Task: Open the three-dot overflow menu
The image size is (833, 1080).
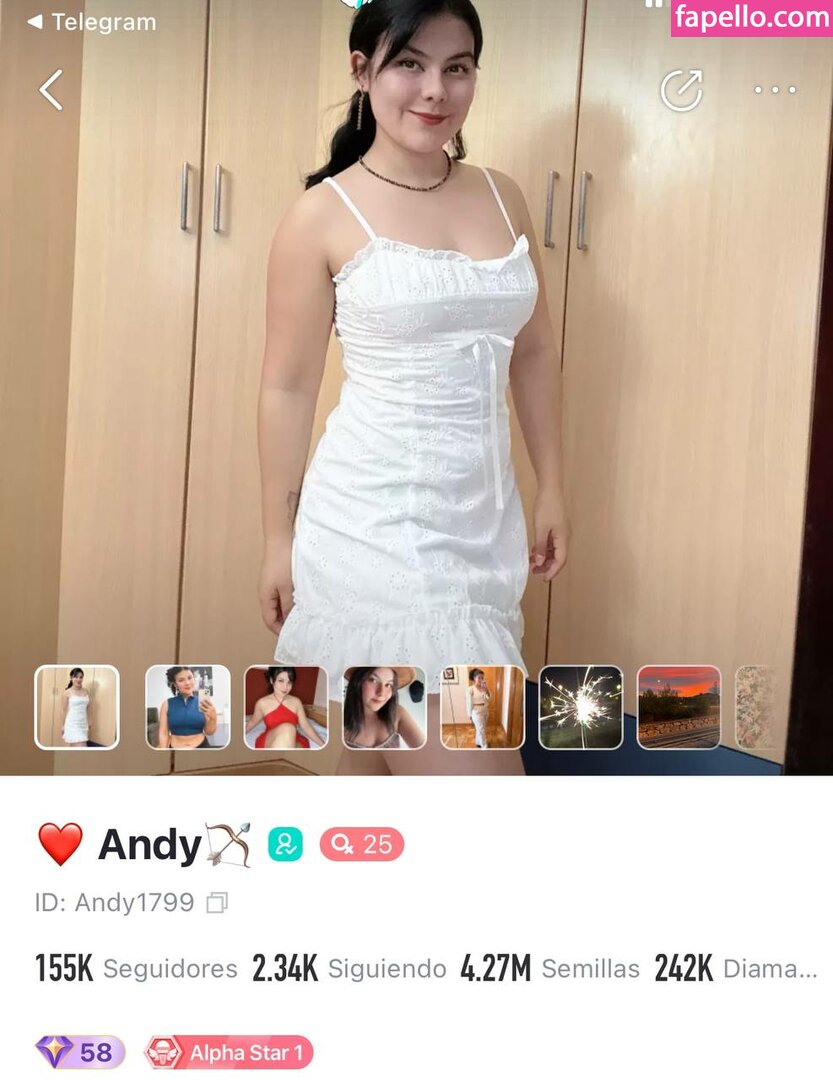Action: 775,90
